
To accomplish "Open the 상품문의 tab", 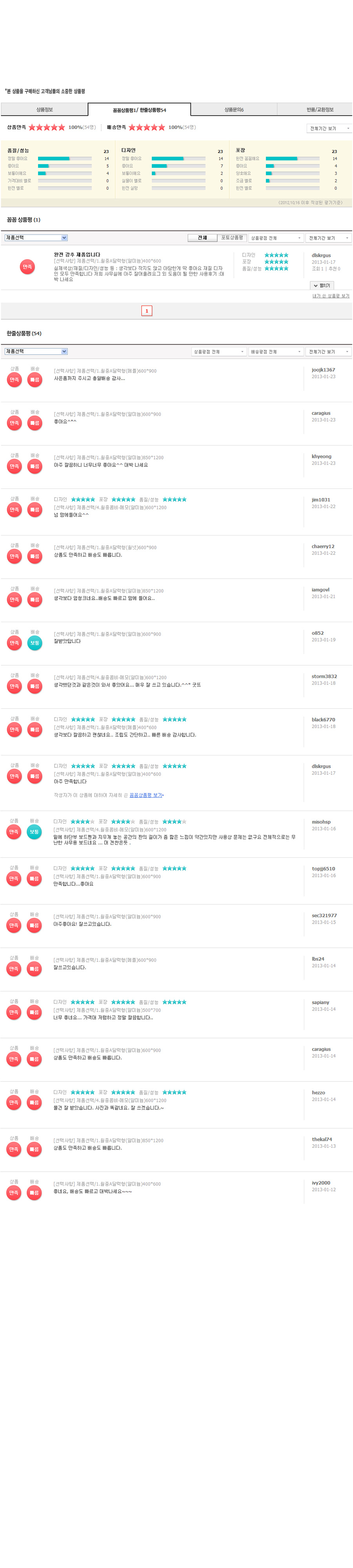I will [x=234, y=110].
